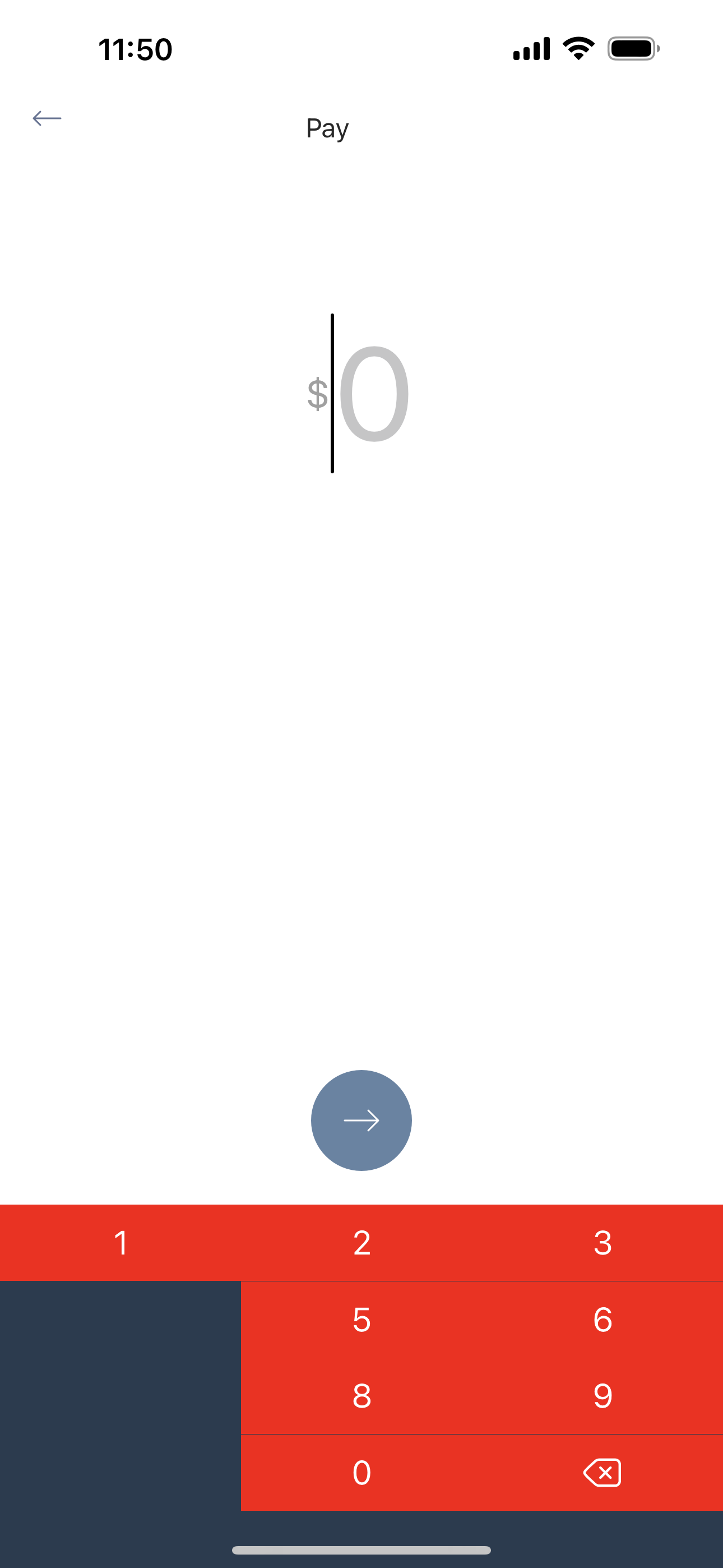This screenshot has width=723, height=1568.
Task: Delete the last digit with backspace
Action: click(x=602, y=1473)
